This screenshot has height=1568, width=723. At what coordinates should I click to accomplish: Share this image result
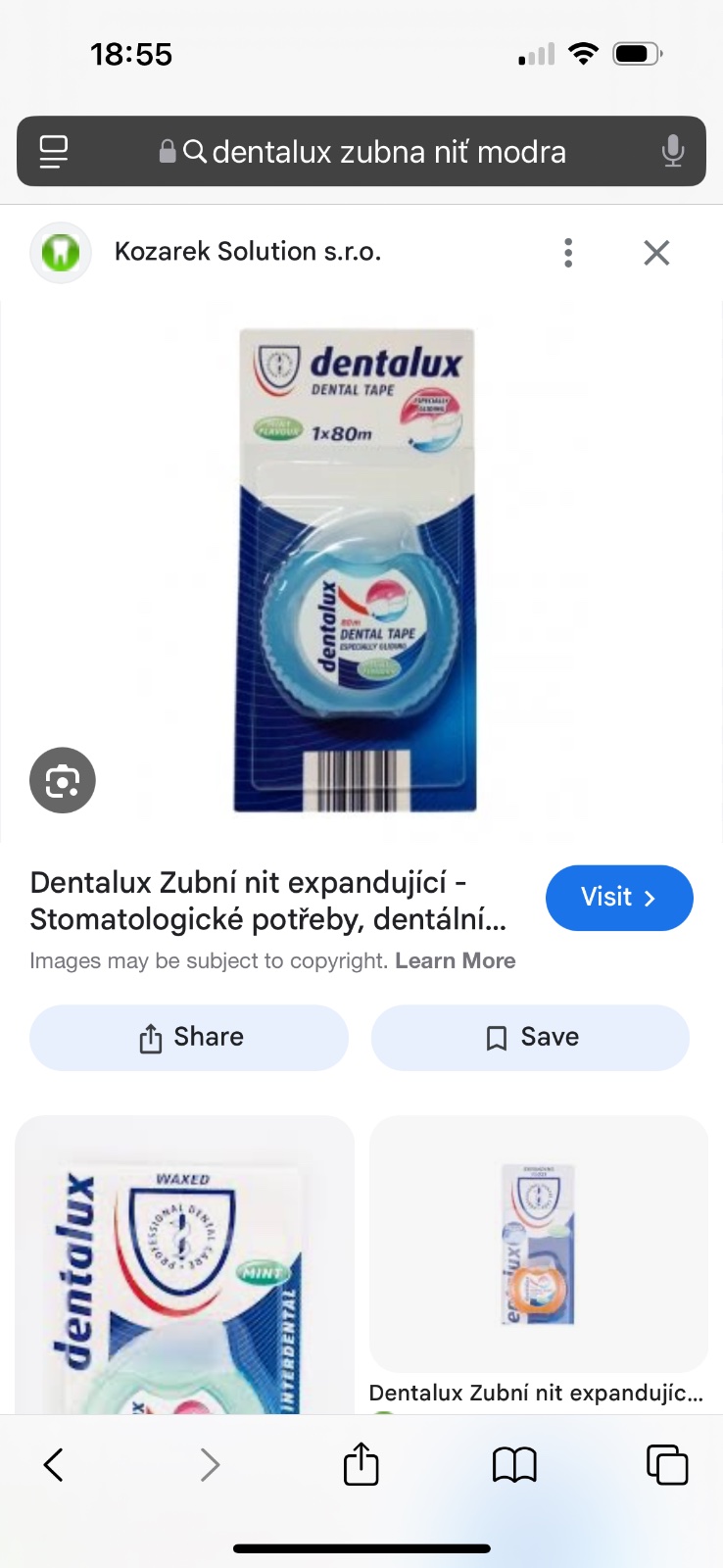[189, 1037]
